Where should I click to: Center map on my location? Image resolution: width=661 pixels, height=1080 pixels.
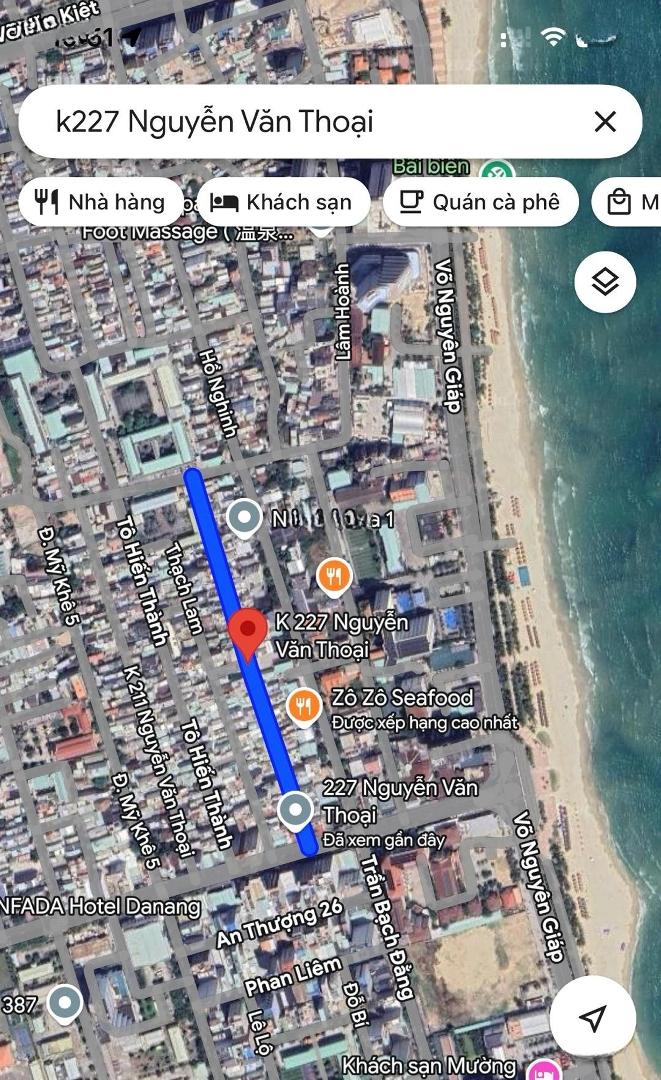pos(593,1018)
